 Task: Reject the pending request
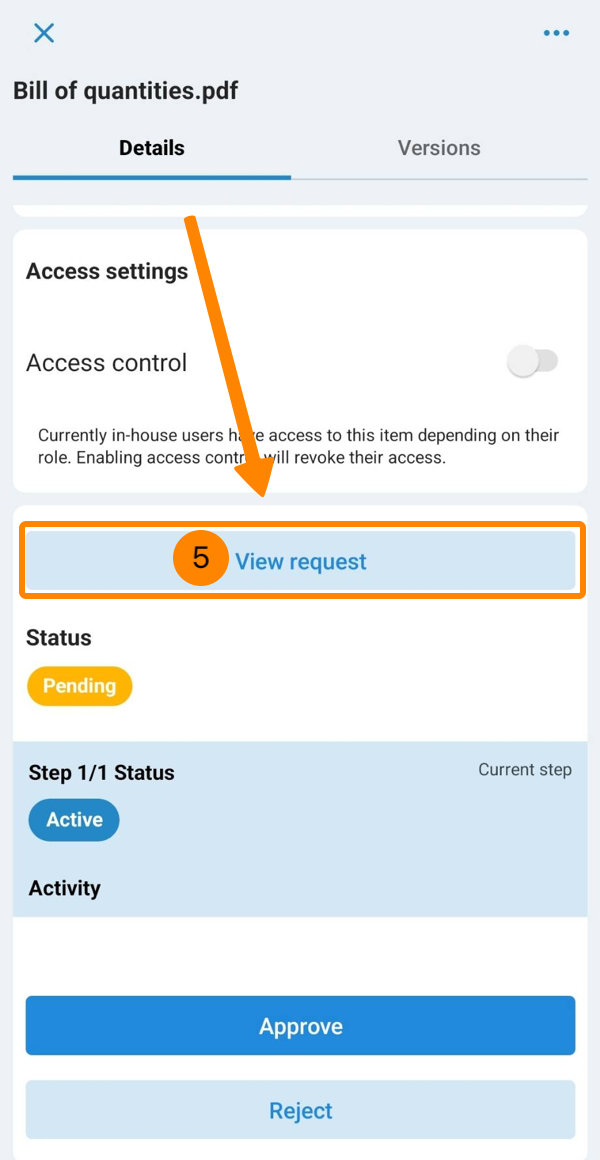300,1110
